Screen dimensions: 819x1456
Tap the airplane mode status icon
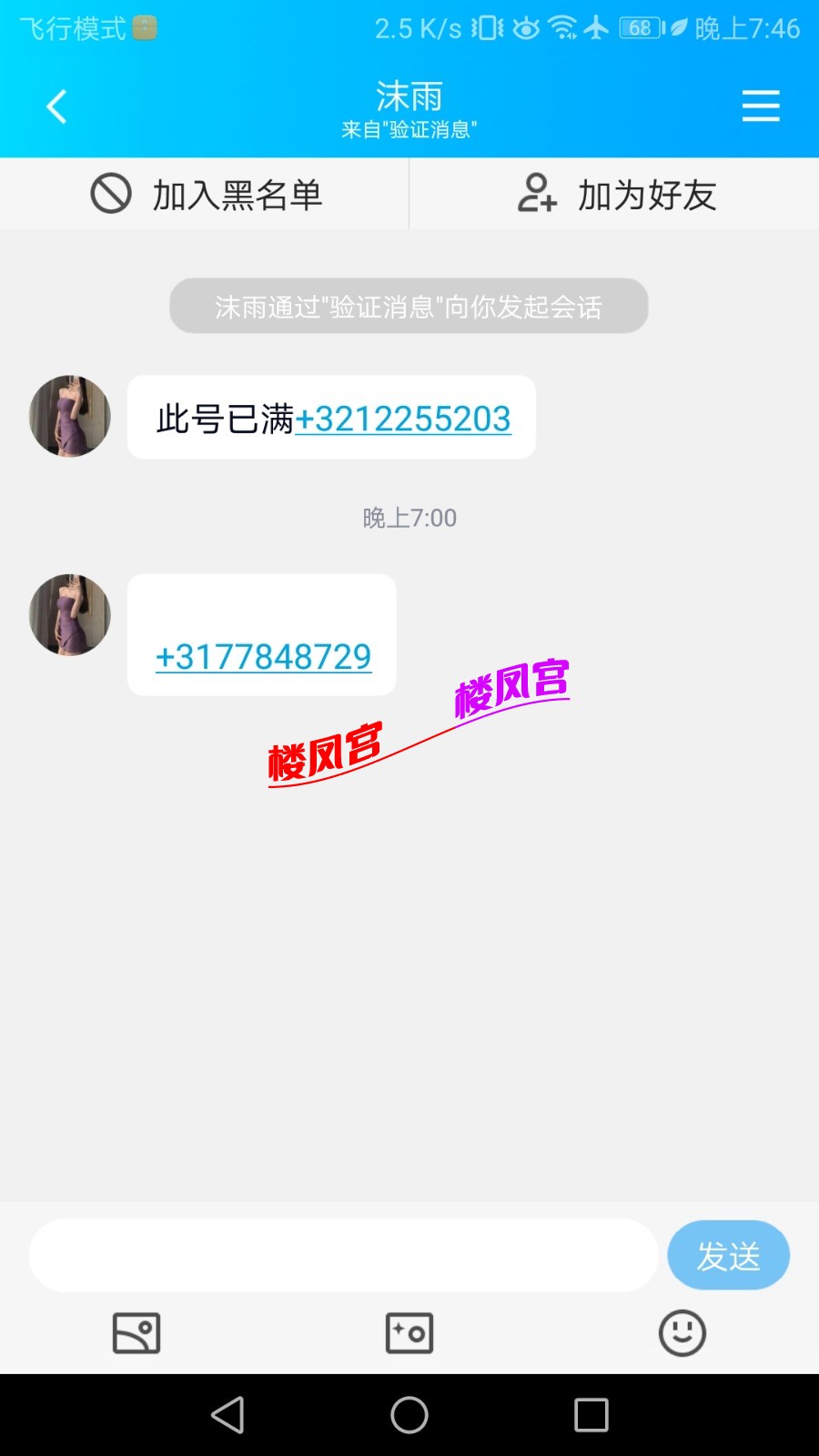coord(597,27)
